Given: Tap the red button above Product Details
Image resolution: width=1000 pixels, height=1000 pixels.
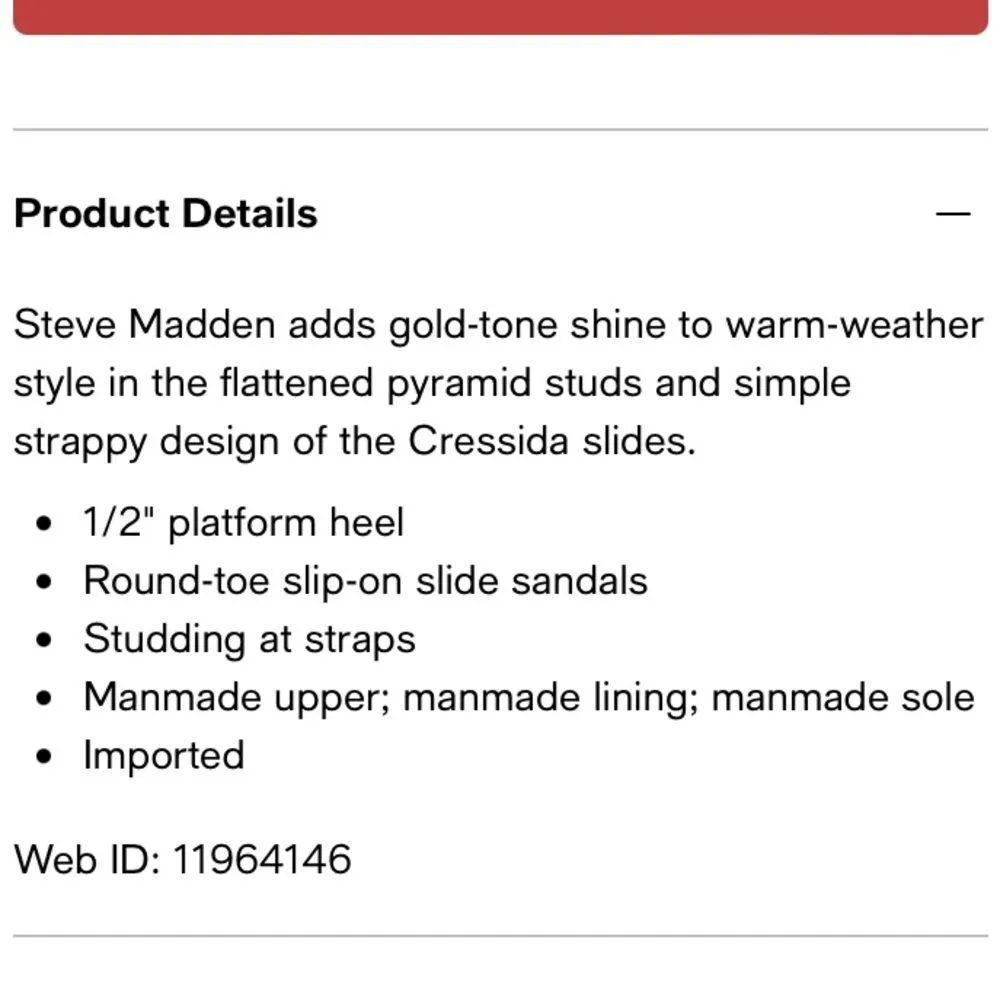Looking at the screenshot, I should (500, 16).
